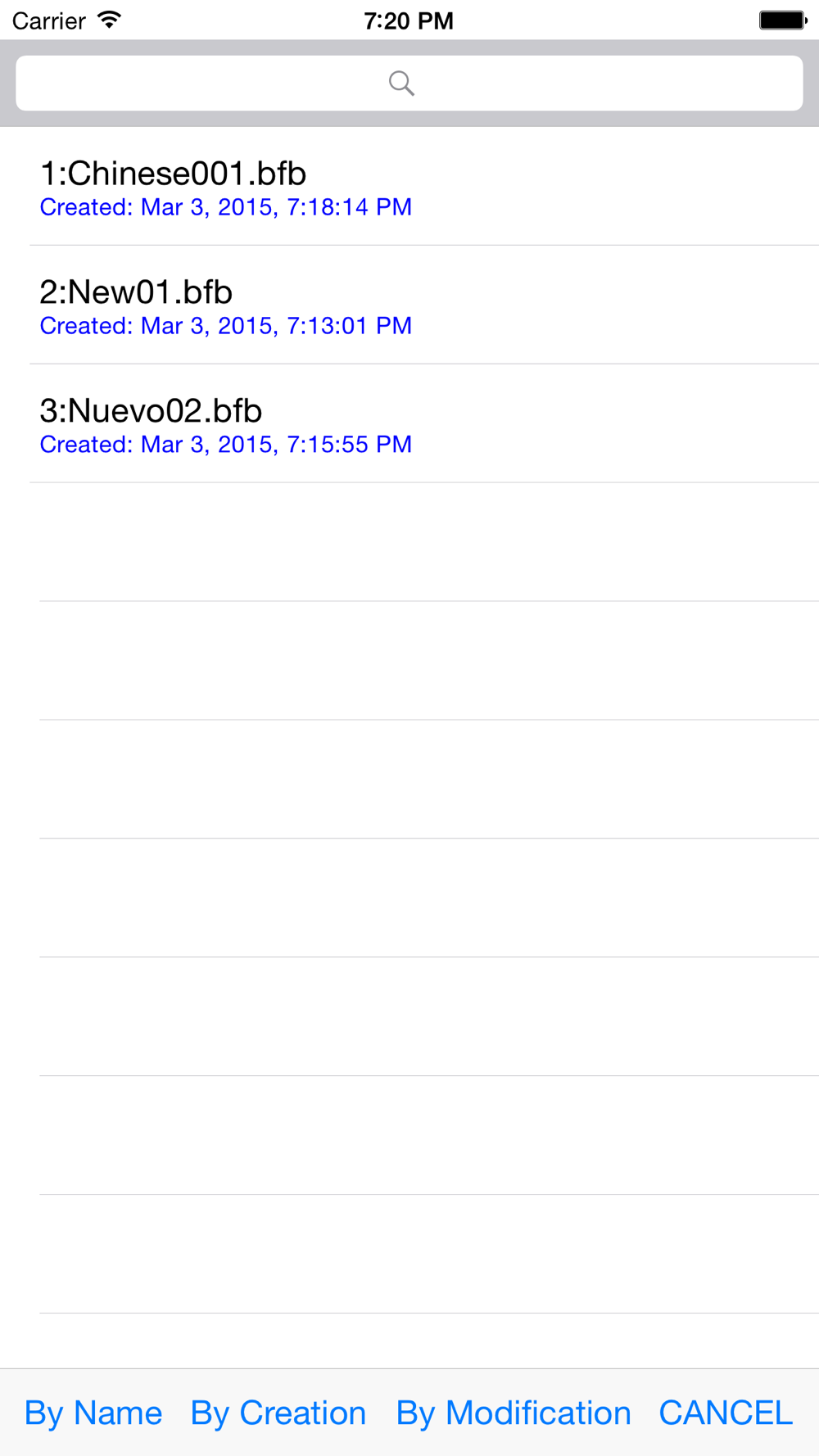Open the file 2:New01.bfb
The width and height of the screenshot is (819, 1456).
(409, 305)
